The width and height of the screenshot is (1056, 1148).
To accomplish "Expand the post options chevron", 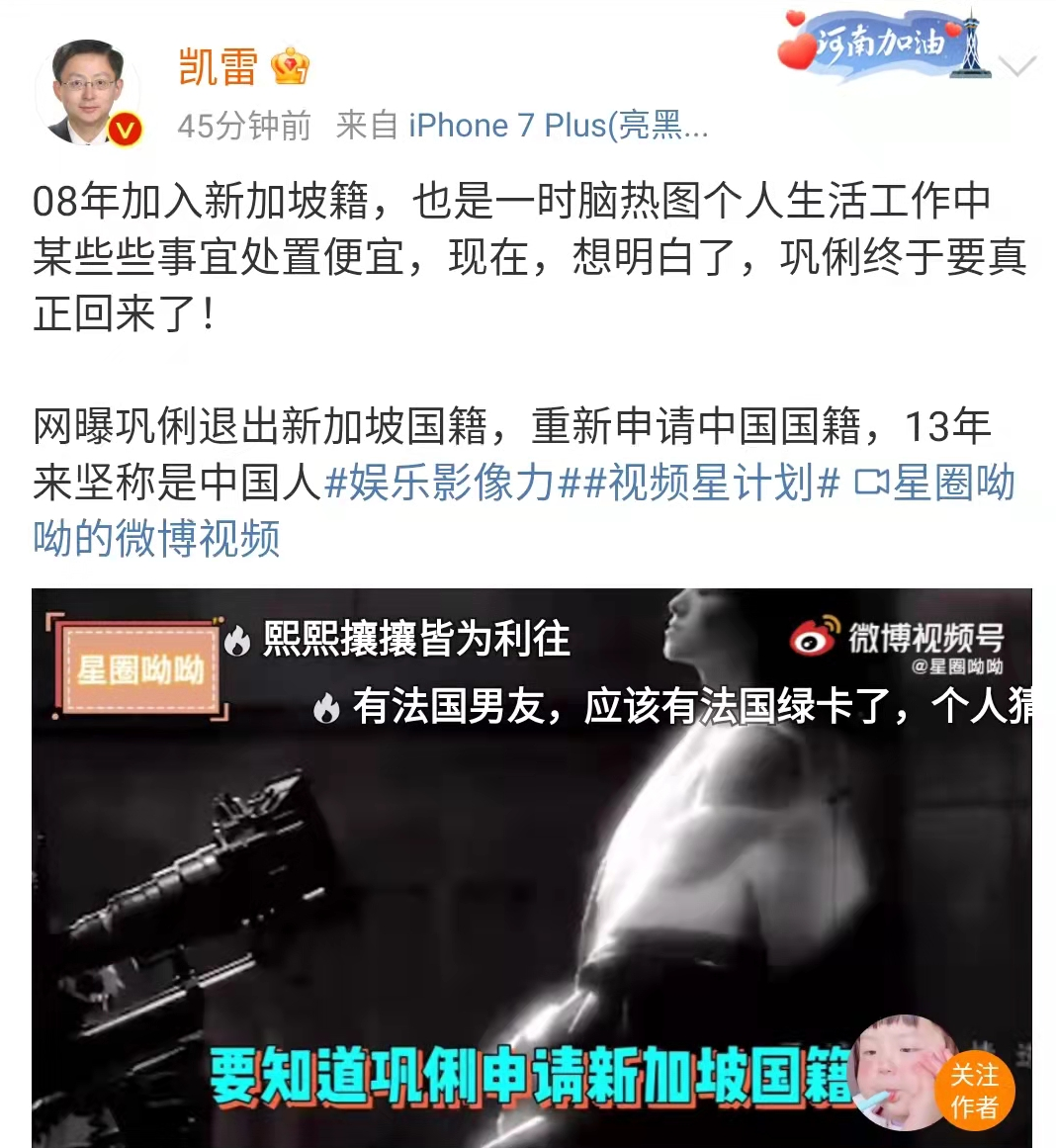I will coord(1016,66).
